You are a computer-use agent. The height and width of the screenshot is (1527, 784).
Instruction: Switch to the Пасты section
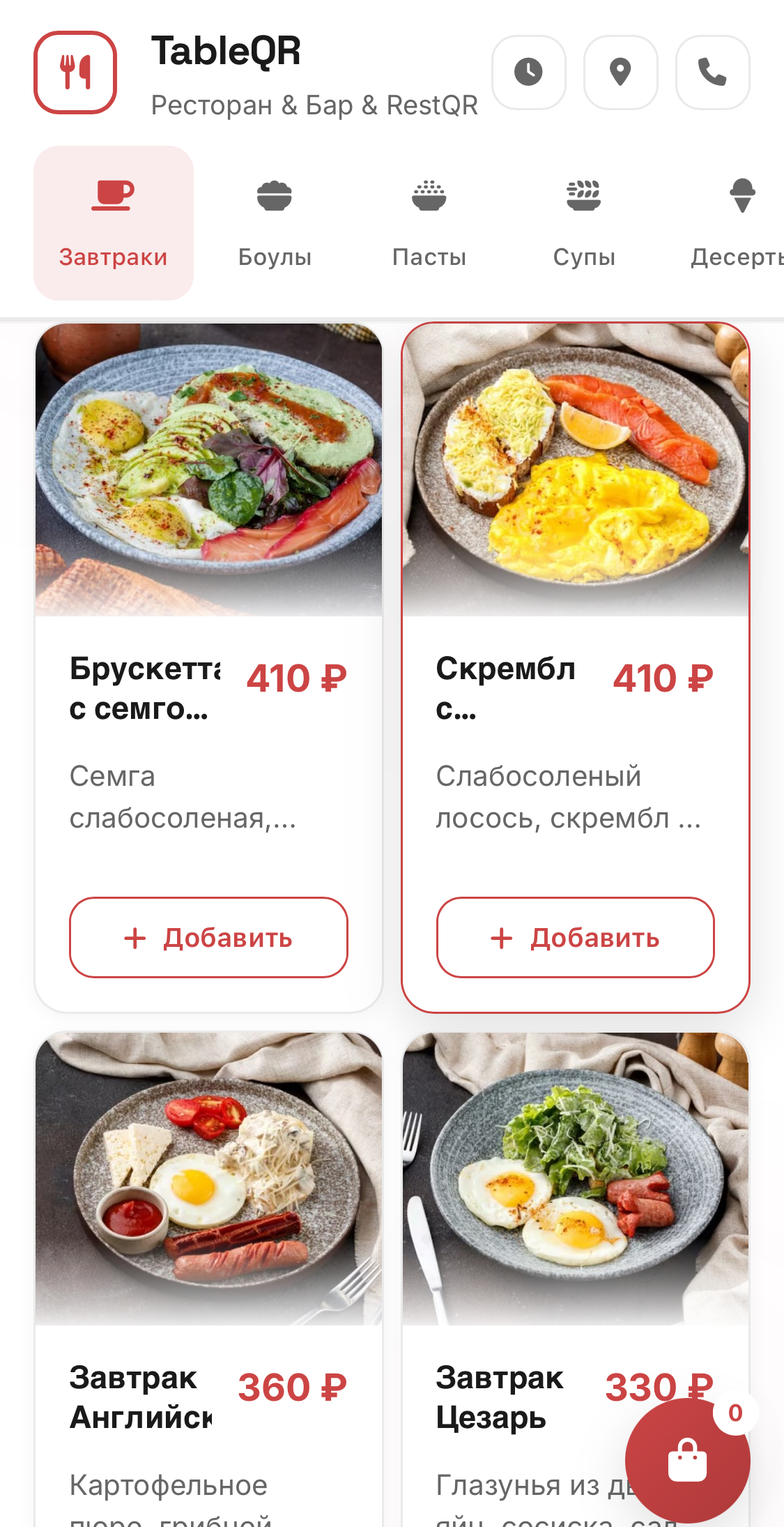point(430,257)
